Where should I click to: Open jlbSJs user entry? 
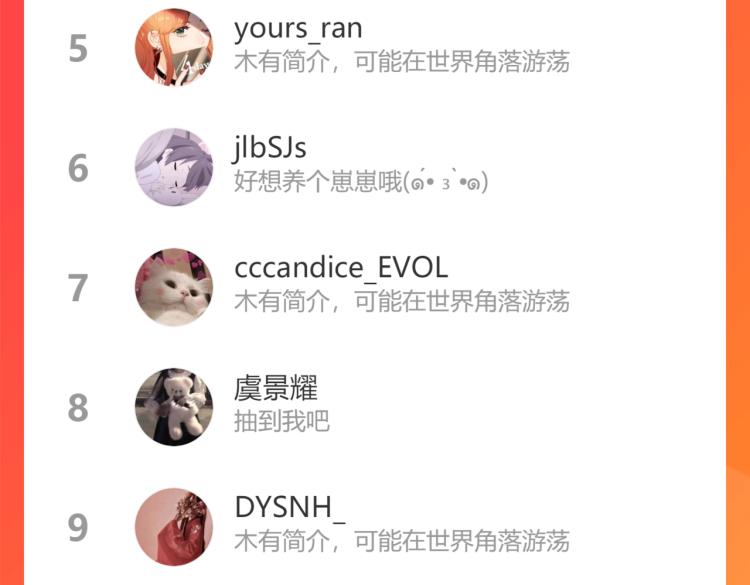(x=270, y=149)
